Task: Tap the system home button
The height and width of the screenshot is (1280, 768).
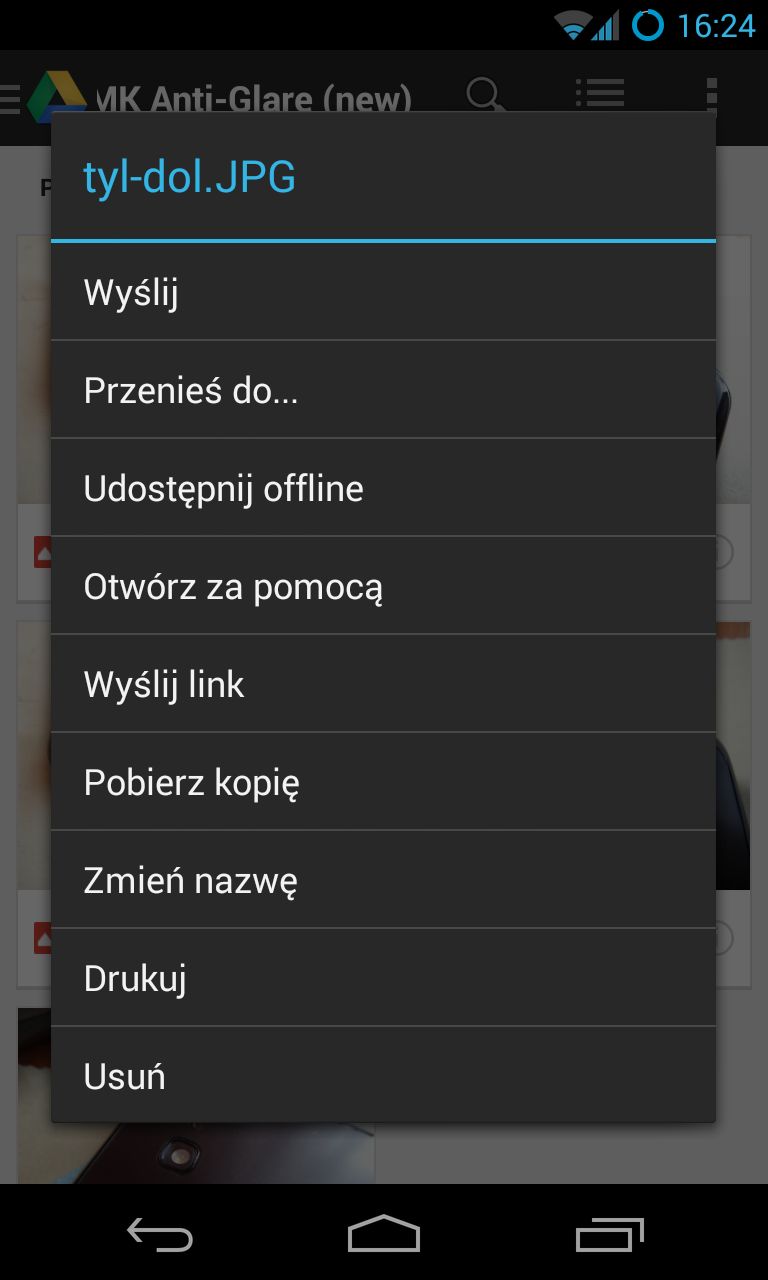Action: pos(384,1234)
